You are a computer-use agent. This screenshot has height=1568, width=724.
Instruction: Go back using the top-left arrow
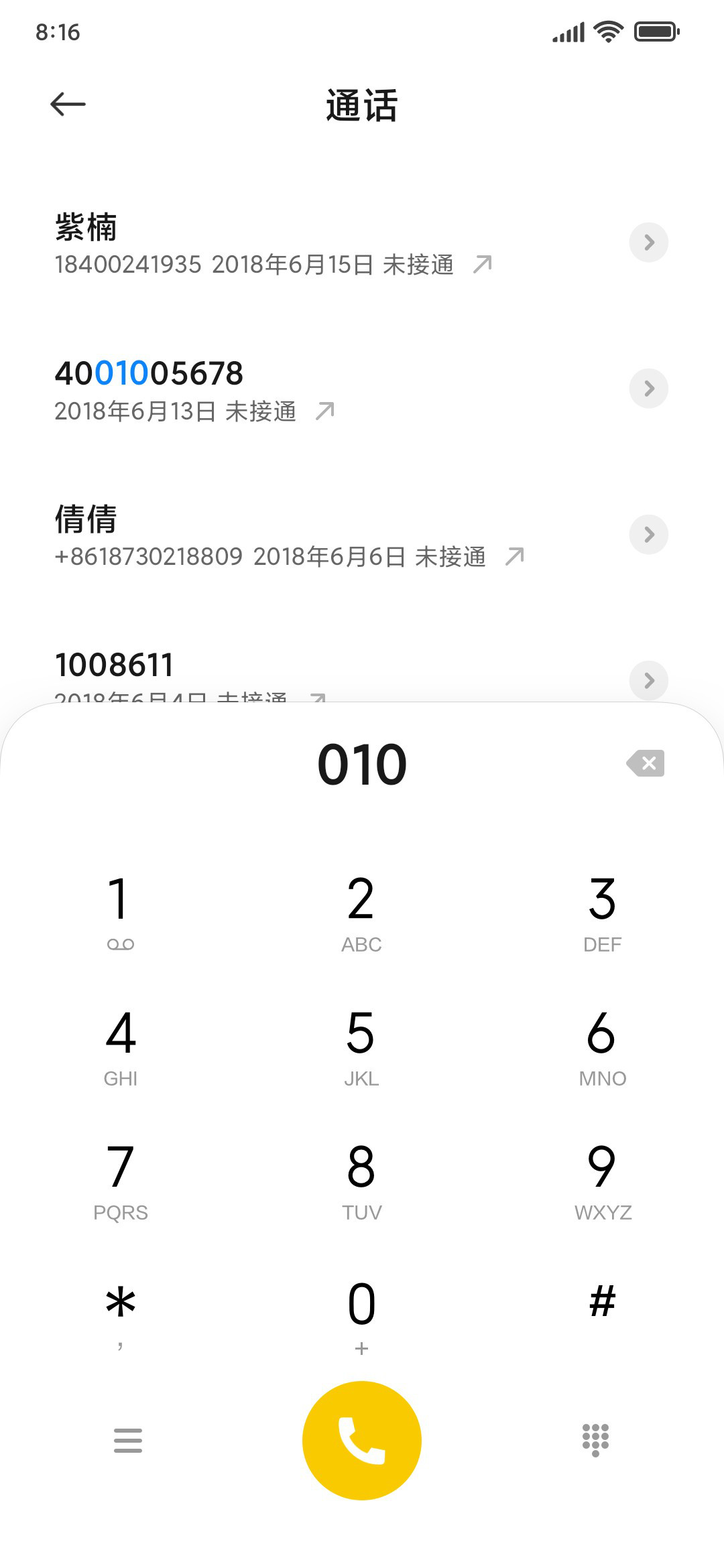click(68, 105)
